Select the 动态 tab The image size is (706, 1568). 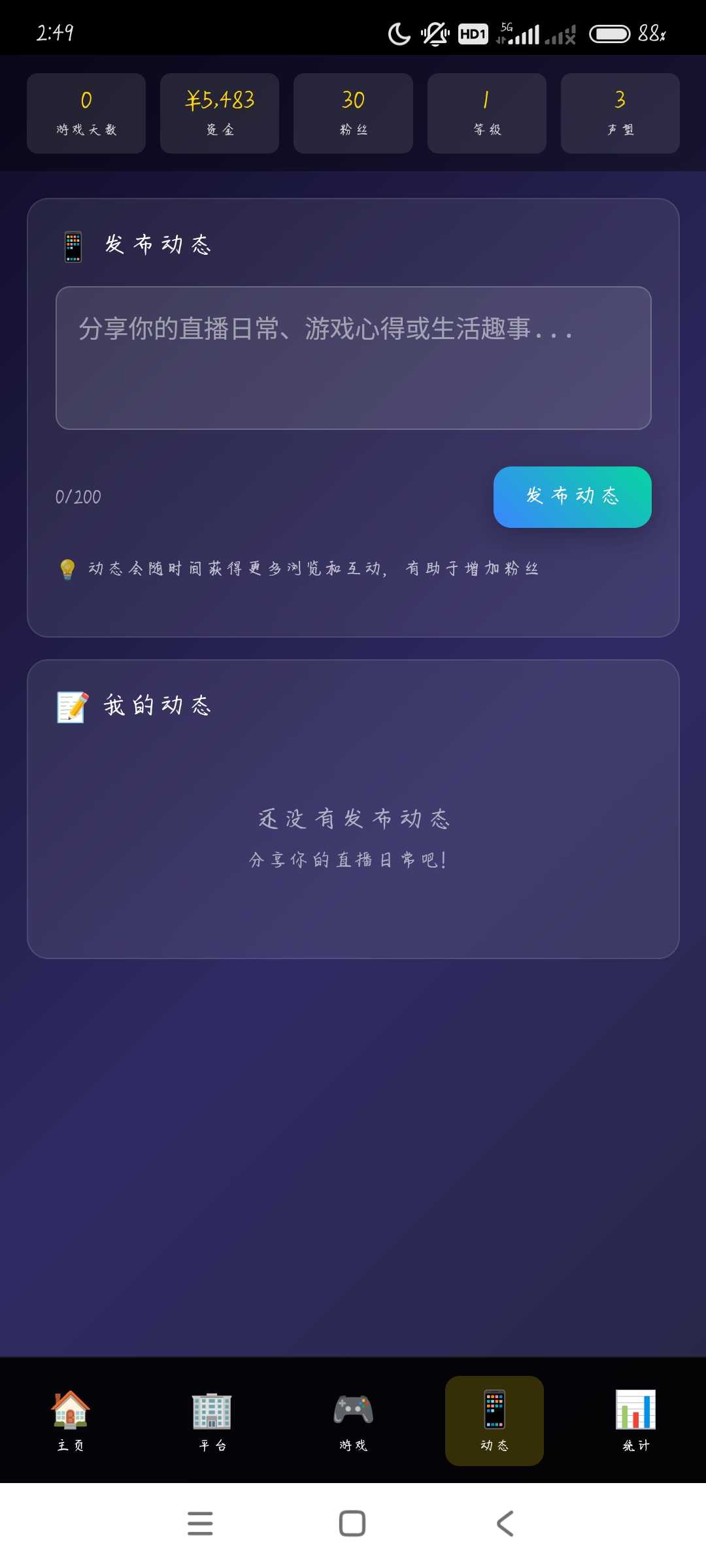[494, 1420]
